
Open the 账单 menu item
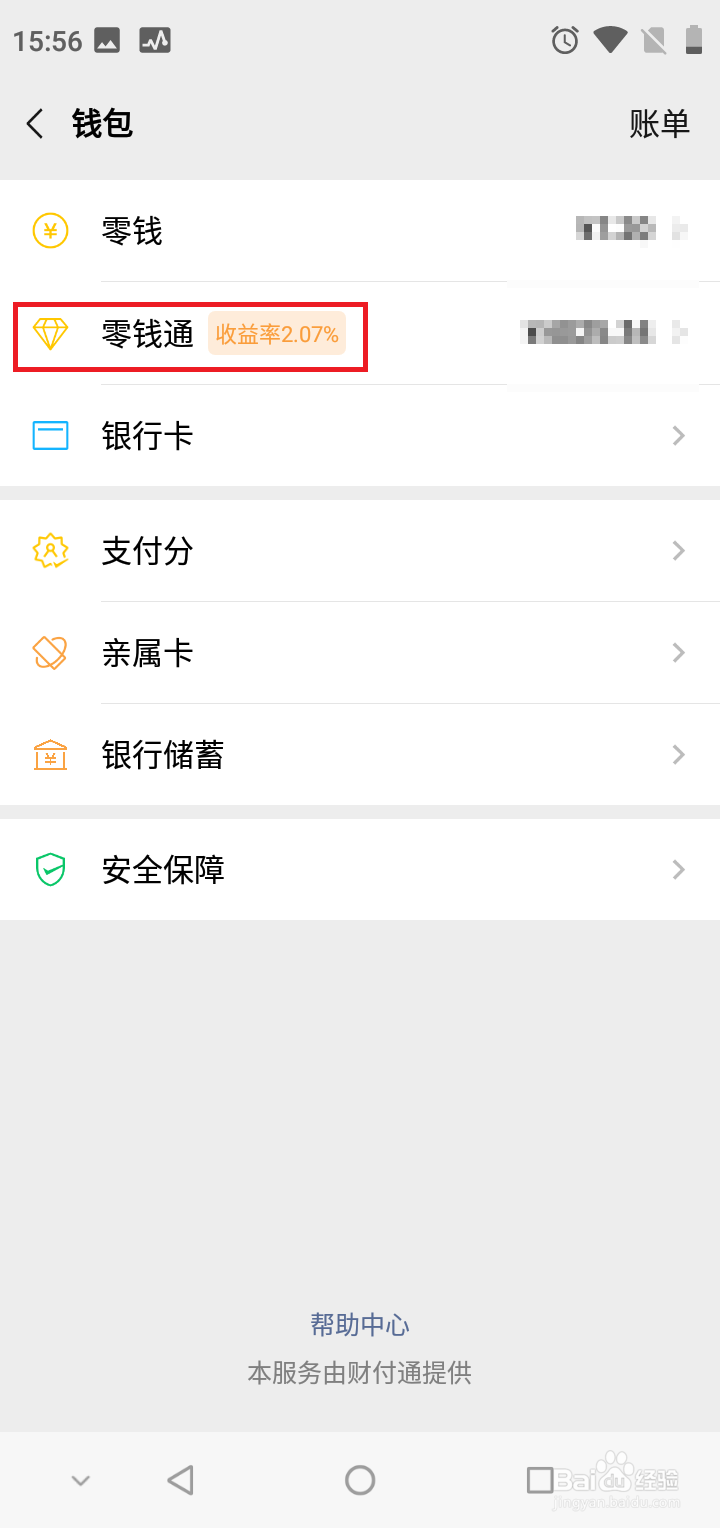click(660, 122)
